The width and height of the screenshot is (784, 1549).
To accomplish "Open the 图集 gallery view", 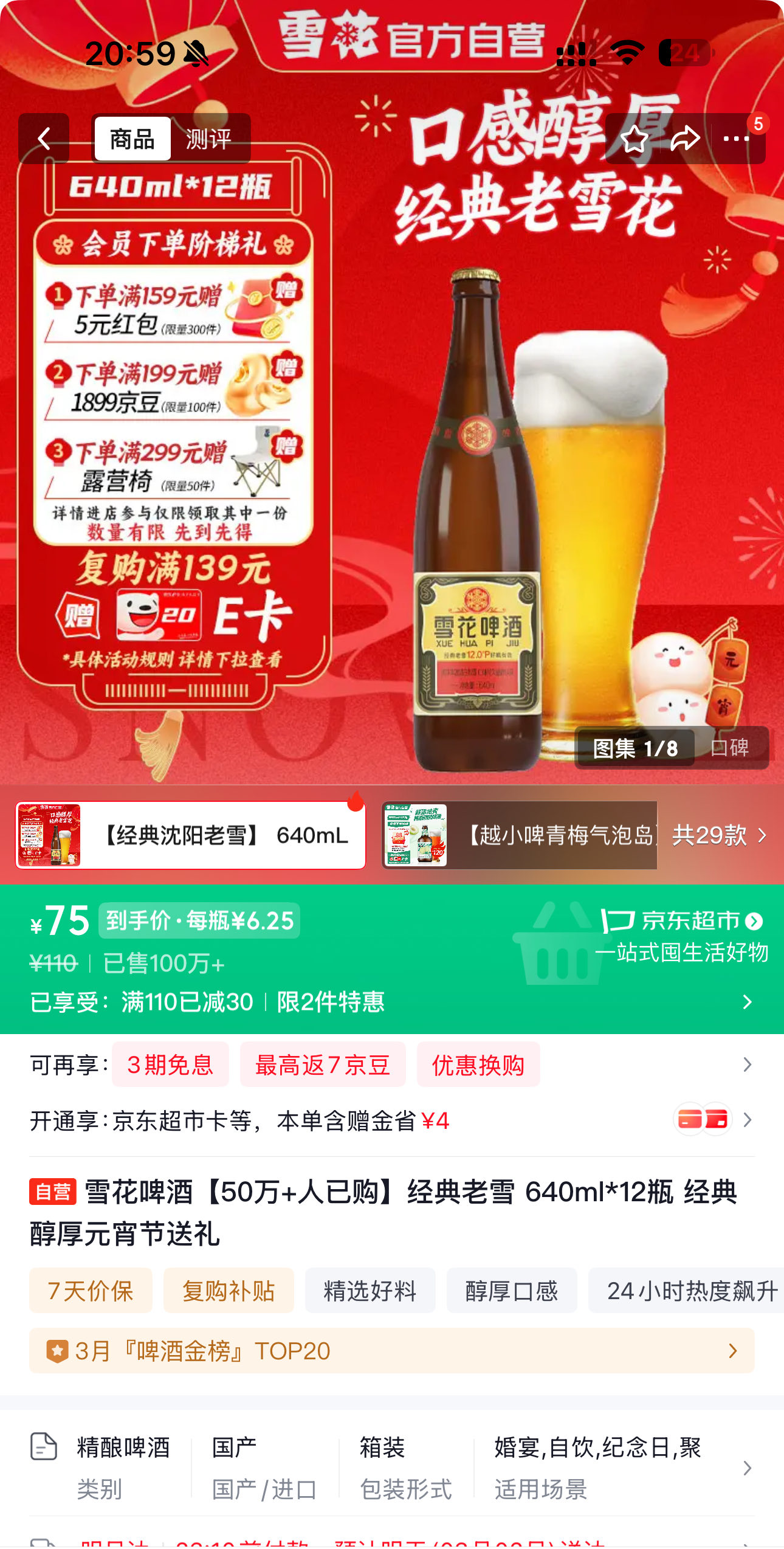I will tap(634, 748).
